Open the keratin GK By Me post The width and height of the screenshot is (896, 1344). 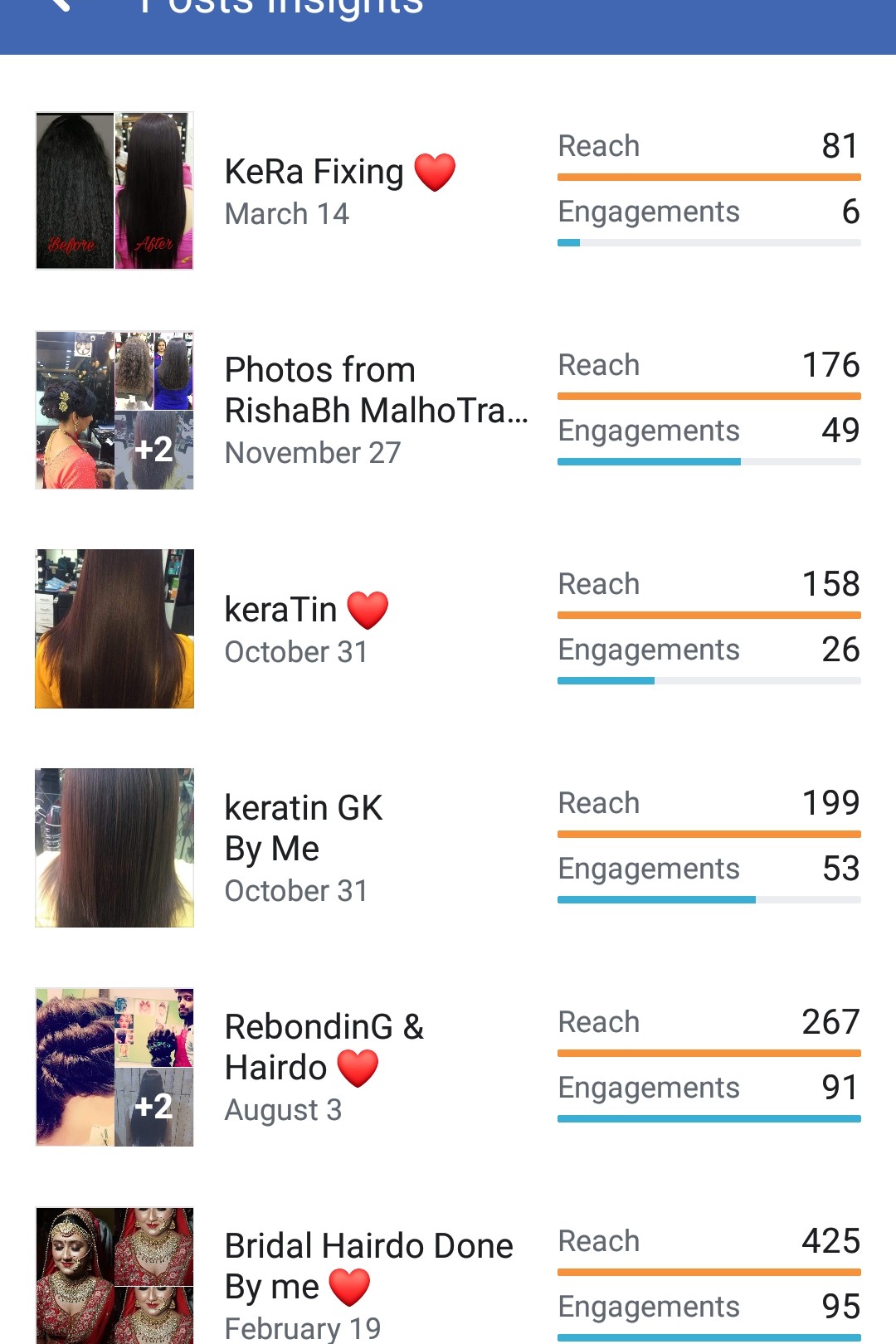(x=304, y=828)
